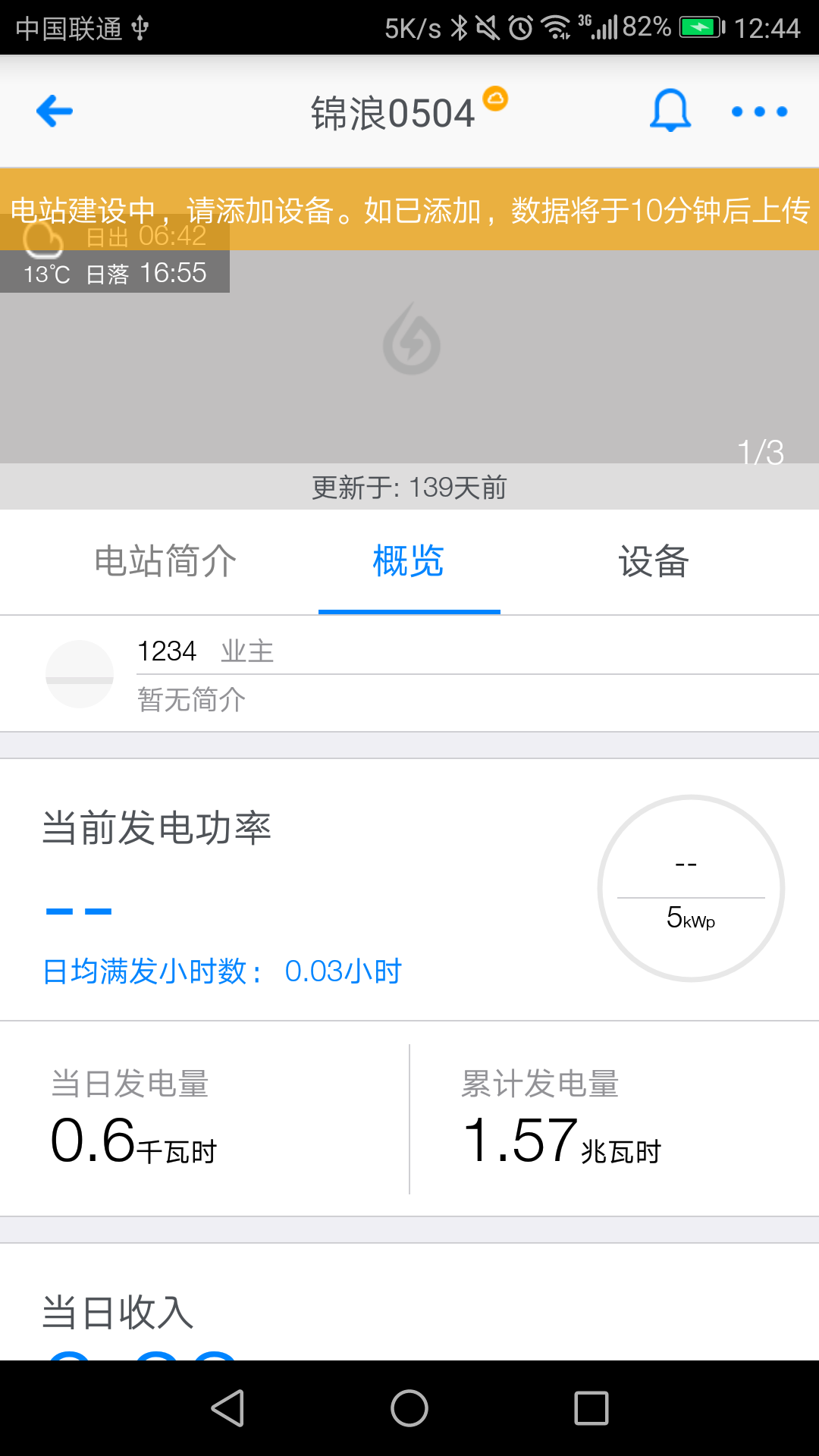
Task: Open the notifications bell
Action: 670,111
